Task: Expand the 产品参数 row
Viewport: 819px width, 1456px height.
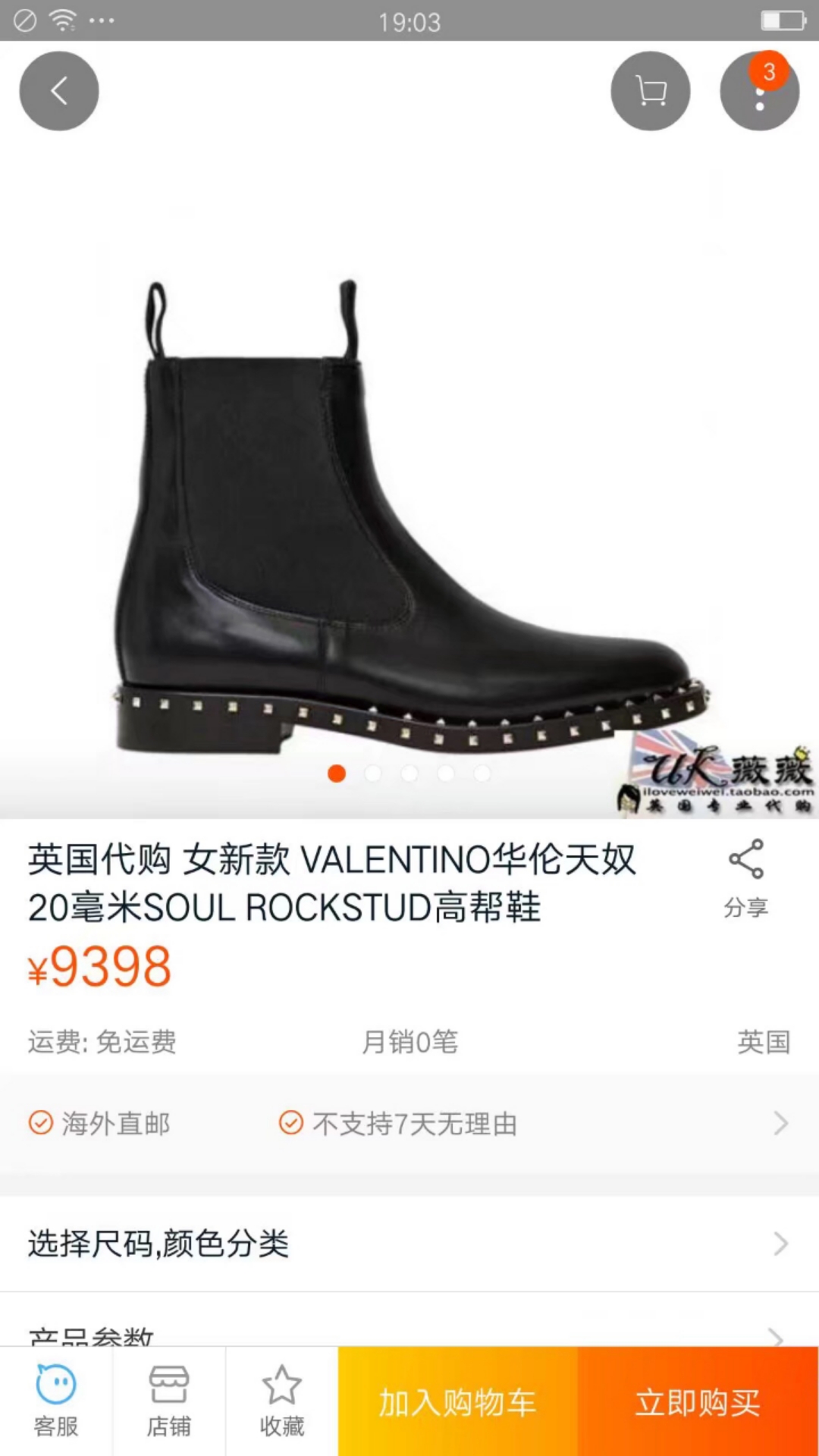Action: click(x=409, y=1333)
